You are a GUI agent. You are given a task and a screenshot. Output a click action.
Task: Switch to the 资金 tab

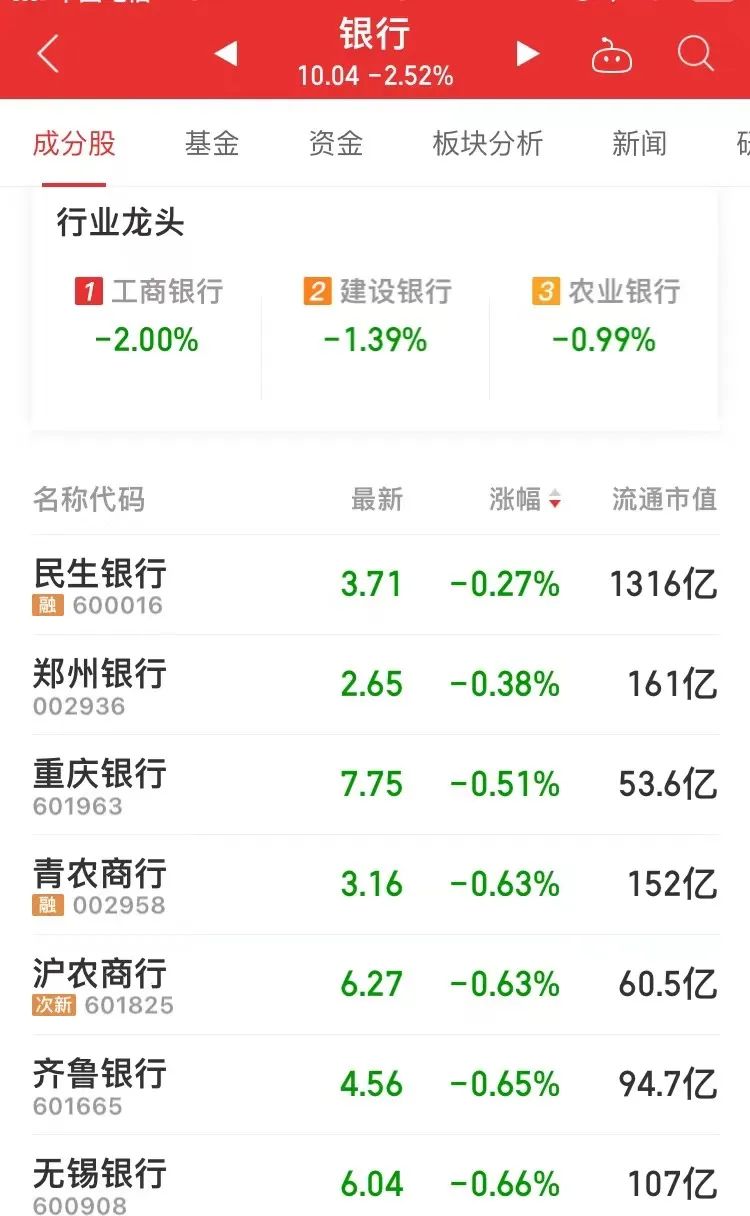click(x=336, y=143)
